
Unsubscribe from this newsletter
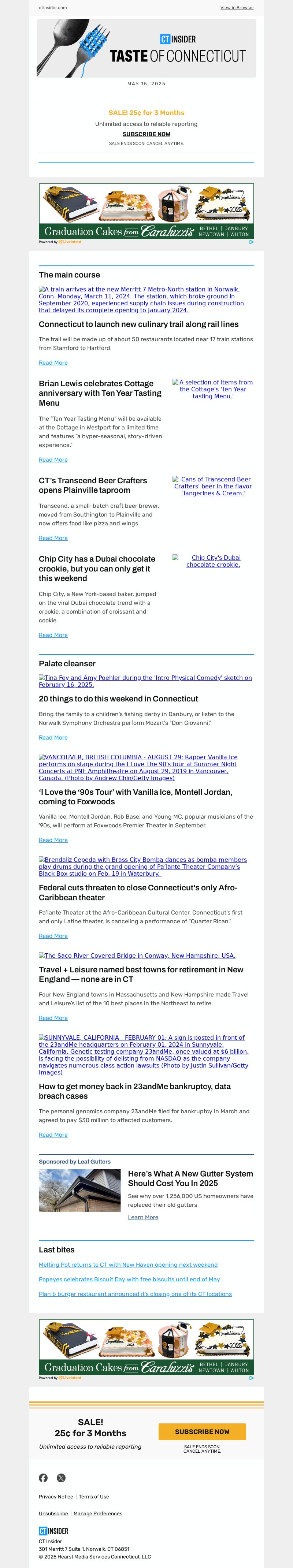coord(53,1513)
